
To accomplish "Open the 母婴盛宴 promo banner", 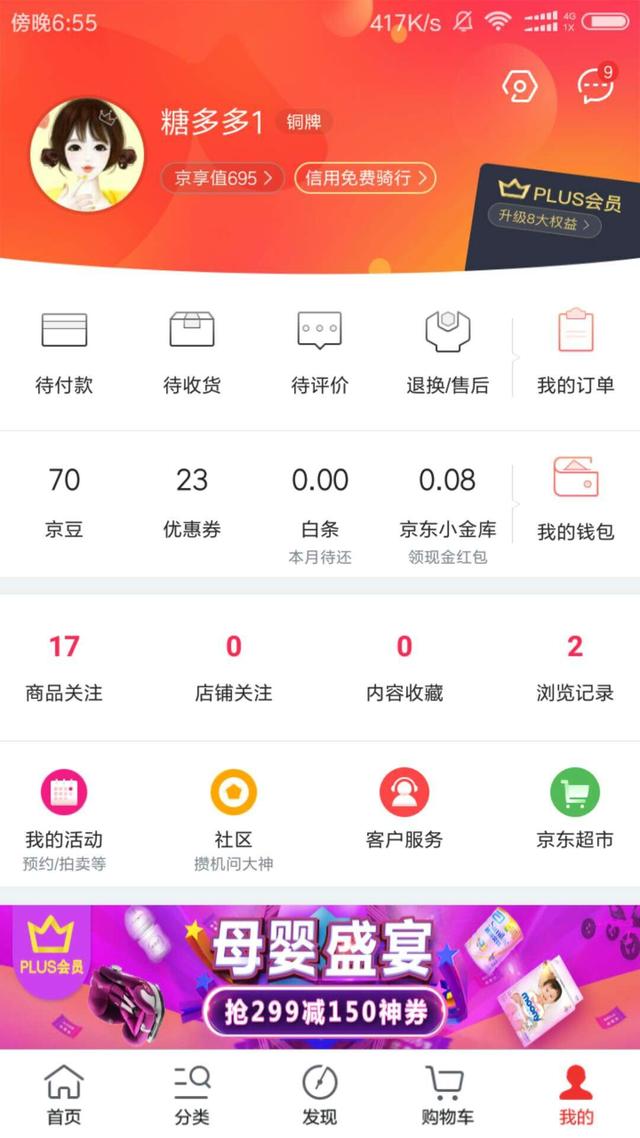I will click(x=320, y=977).
